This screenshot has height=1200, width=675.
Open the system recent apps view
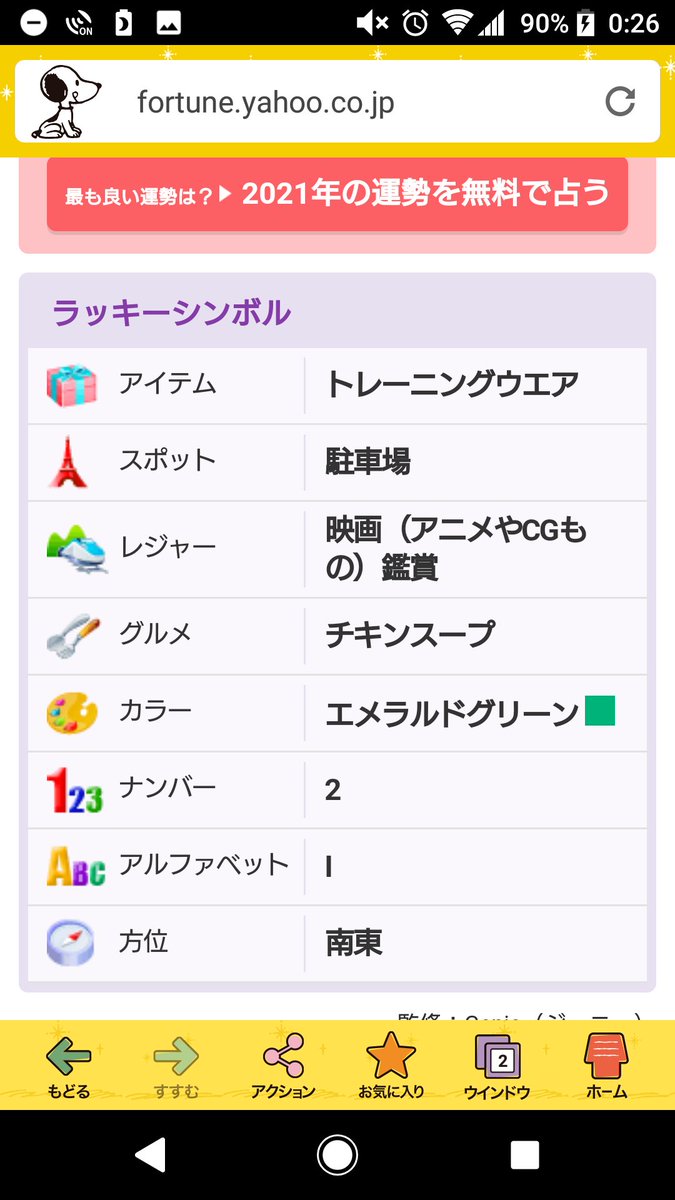coord(524,1154)
